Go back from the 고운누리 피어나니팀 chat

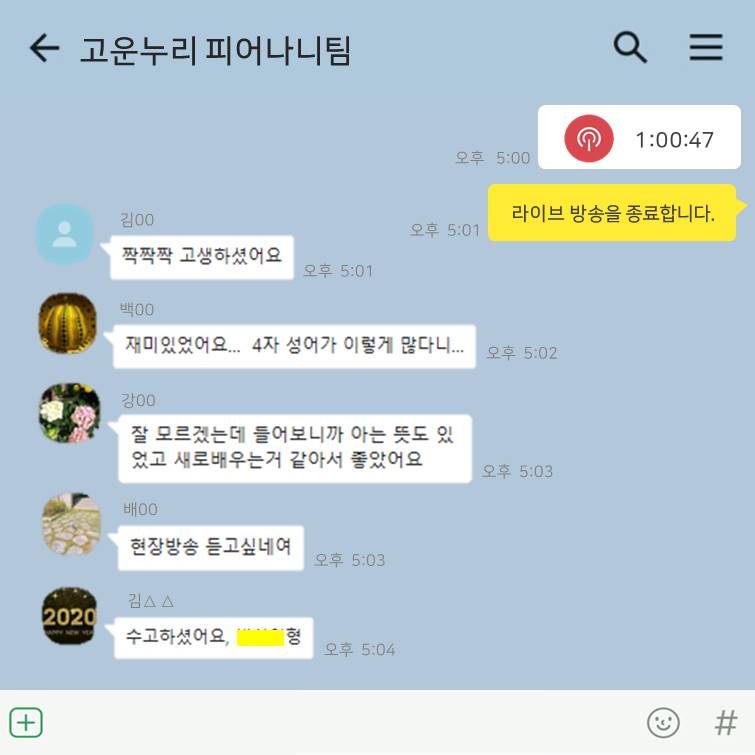[x=44, y=48]
